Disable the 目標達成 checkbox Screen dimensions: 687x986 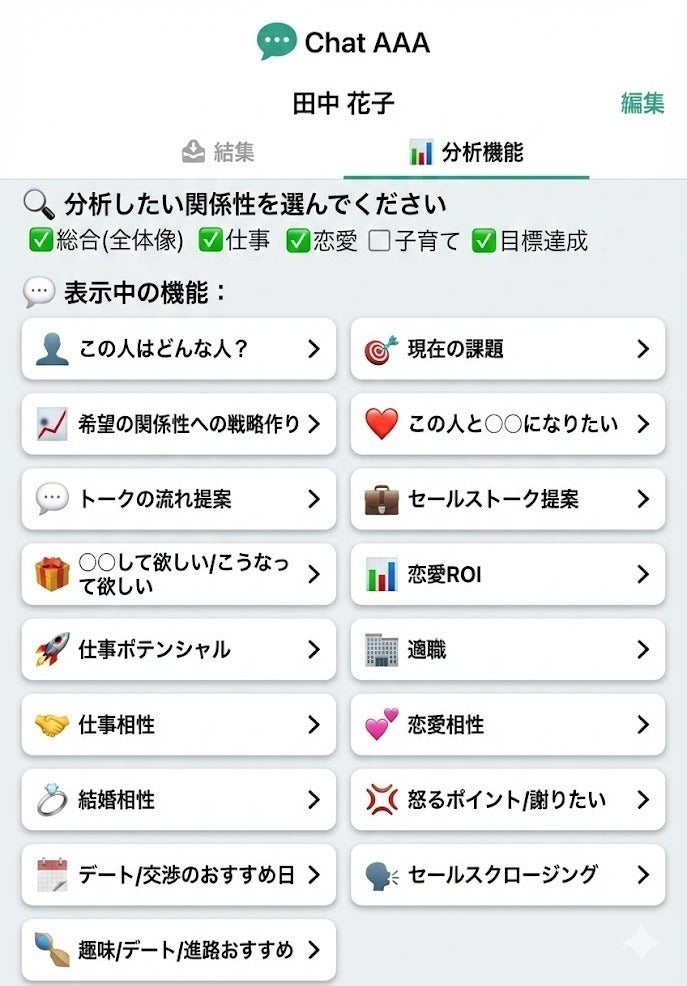pos(484,241)
